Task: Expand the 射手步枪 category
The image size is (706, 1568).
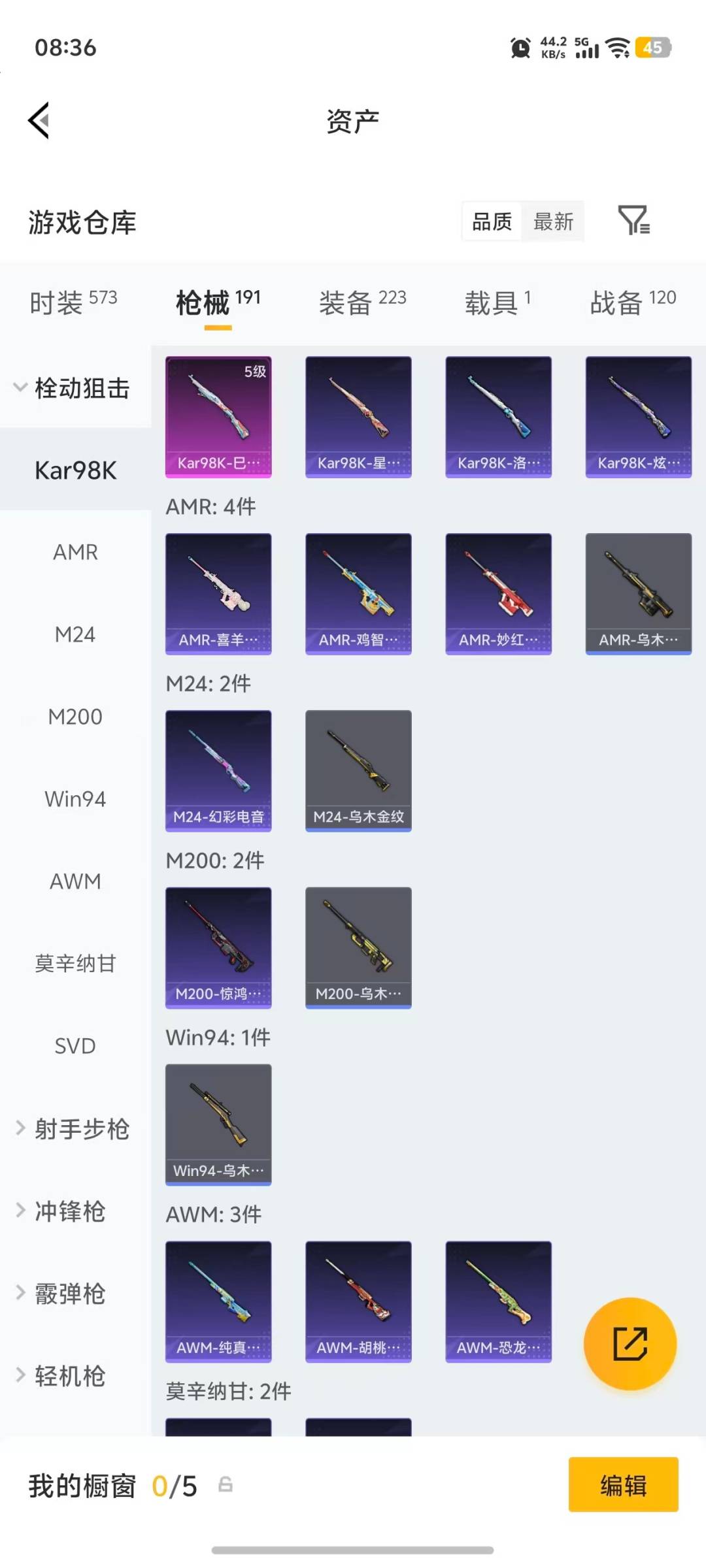Action: click(73, 1129)
